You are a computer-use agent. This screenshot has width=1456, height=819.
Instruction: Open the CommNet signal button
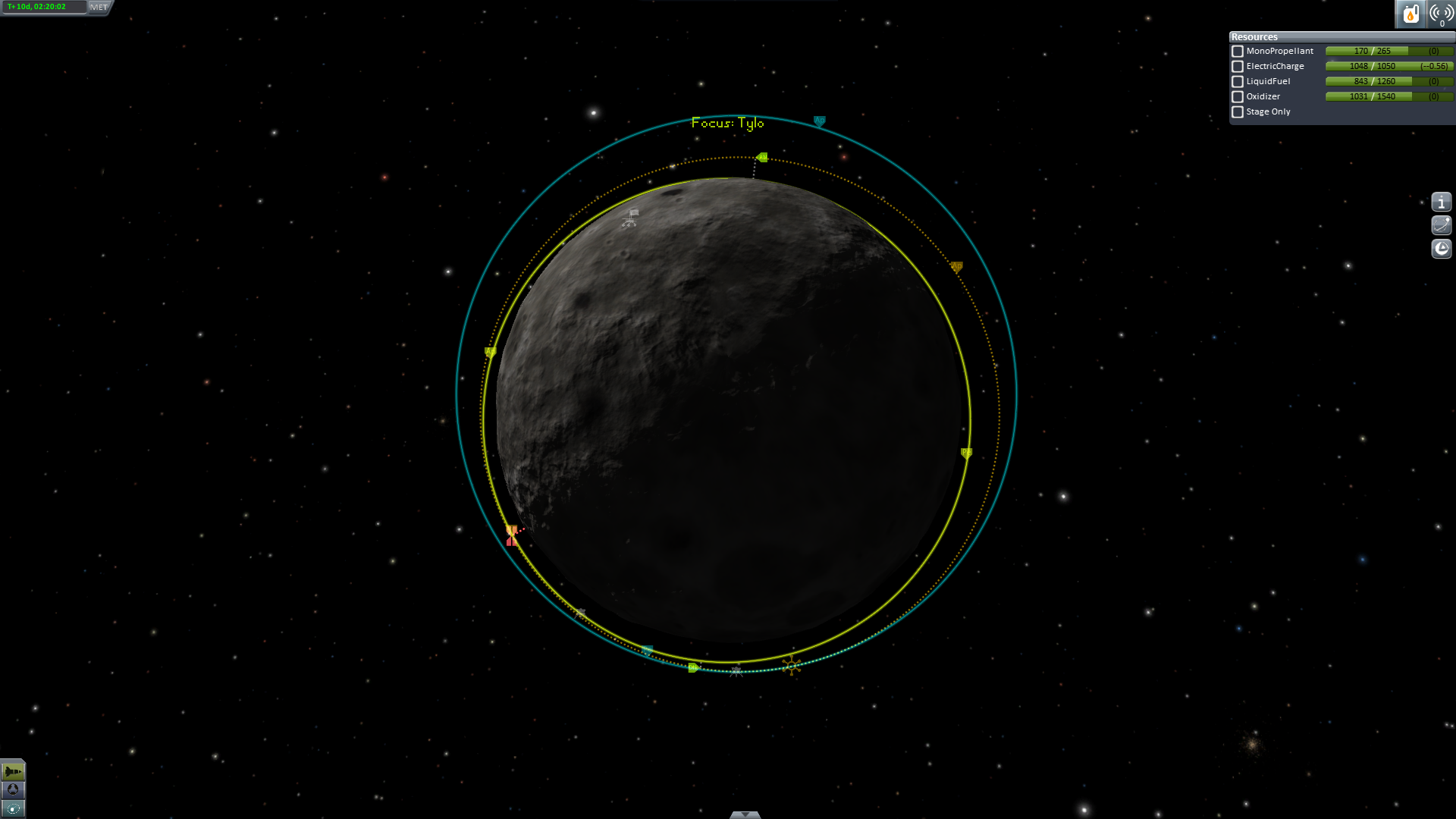point(1441,14)
